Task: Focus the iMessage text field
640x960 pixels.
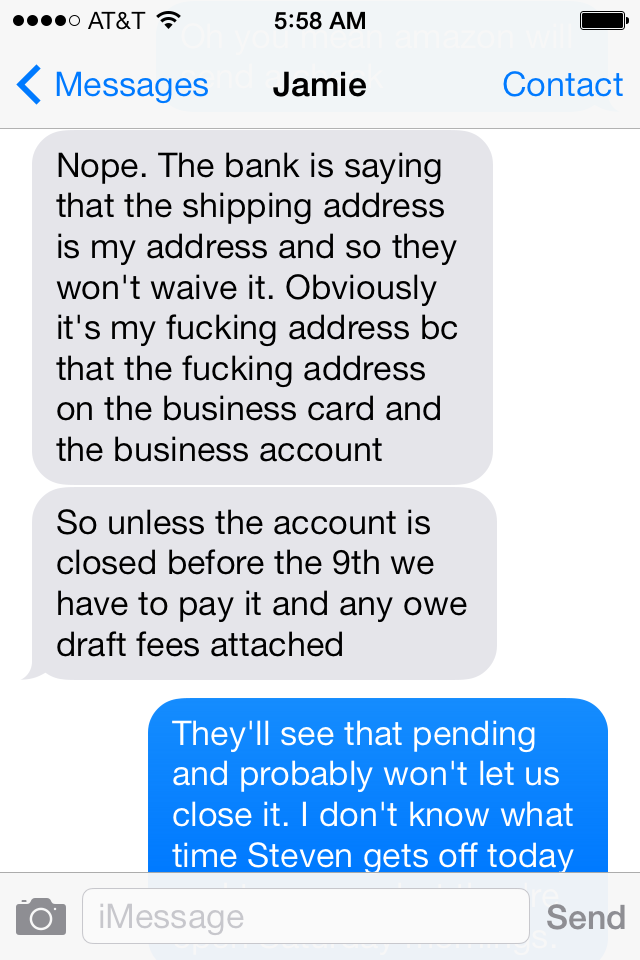Action: pyautogui.click(x=305, y=916)
